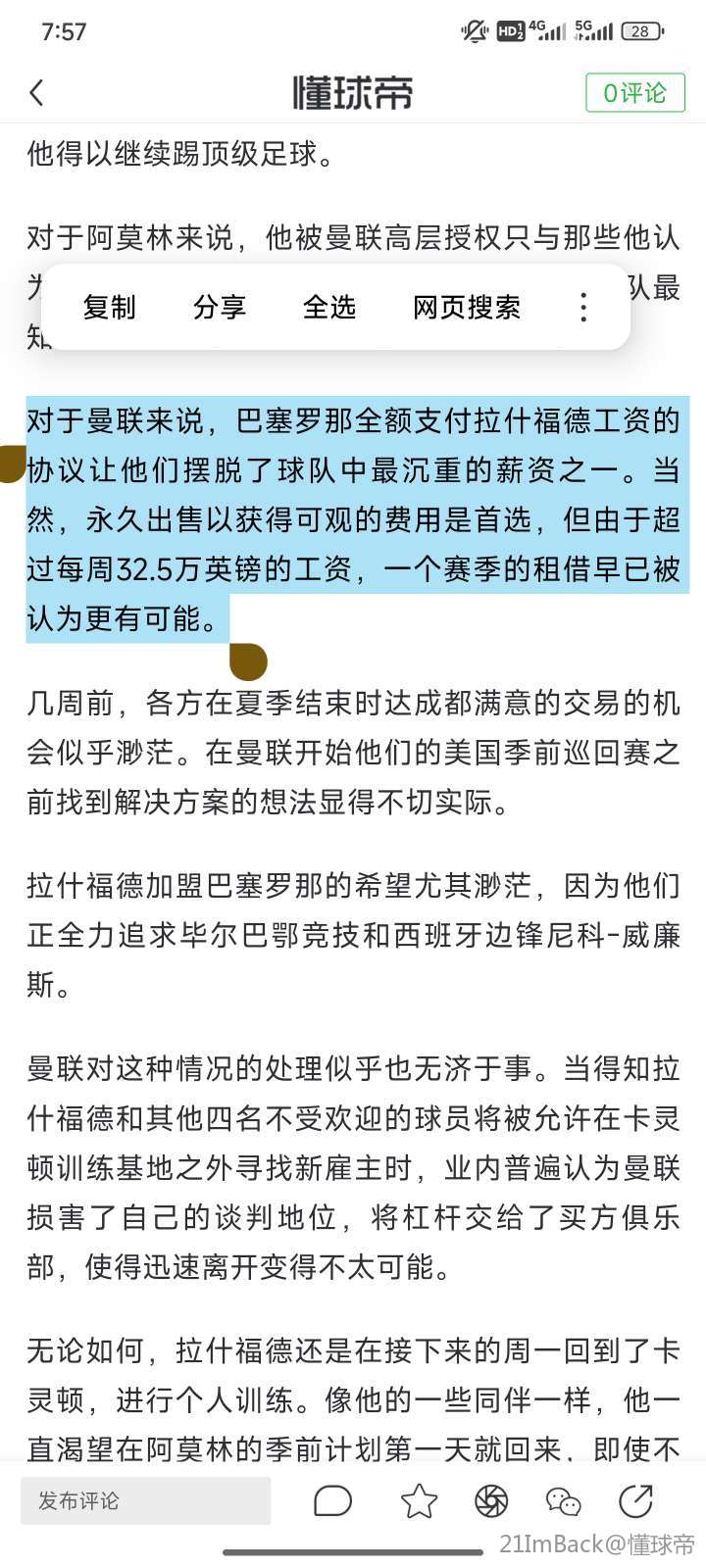Tap 复制 to copy selected text
Image resolution: width=706 pixels, height=1568 pixels.
109,308
